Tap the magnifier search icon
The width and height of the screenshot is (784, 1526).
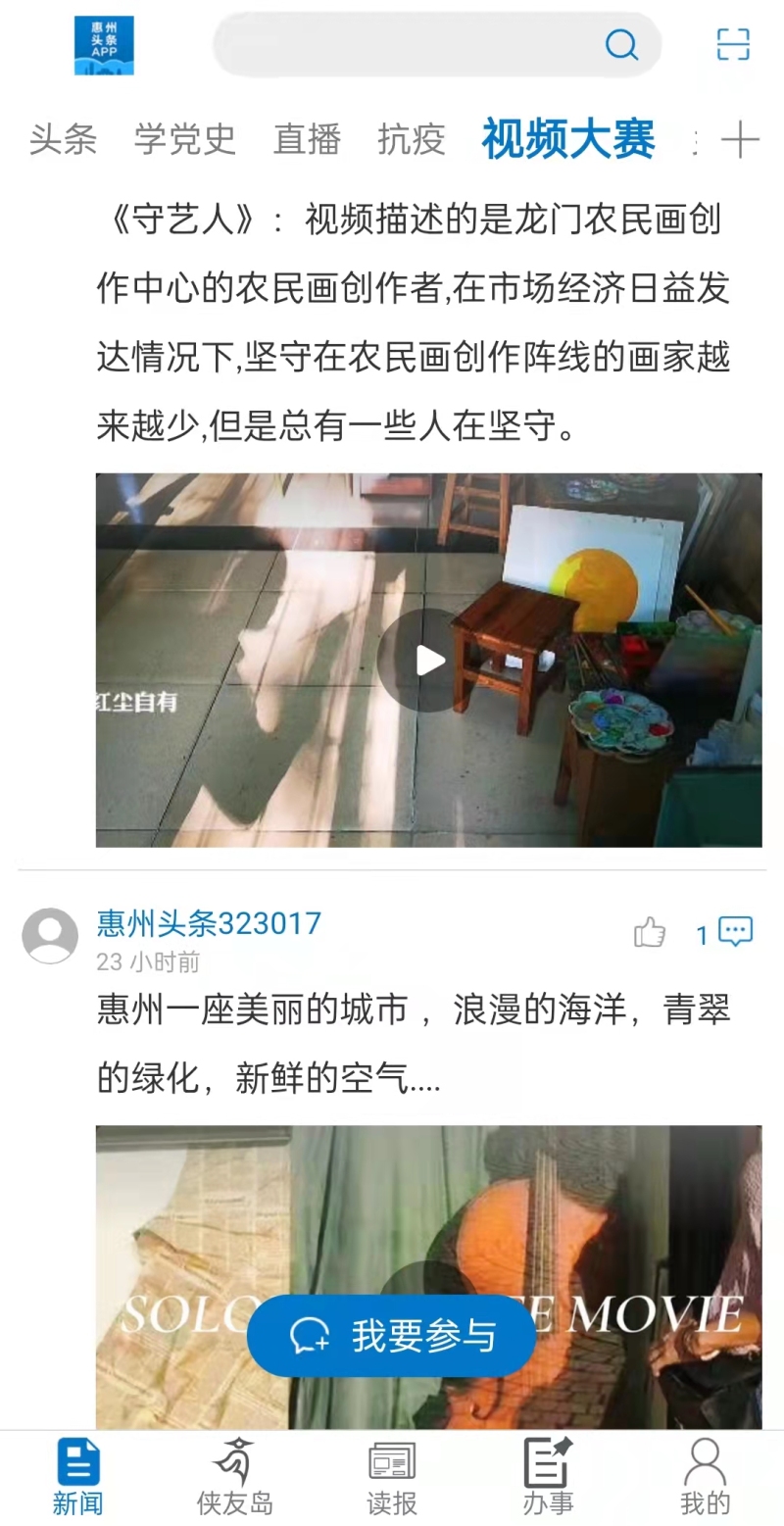[621, 44]
